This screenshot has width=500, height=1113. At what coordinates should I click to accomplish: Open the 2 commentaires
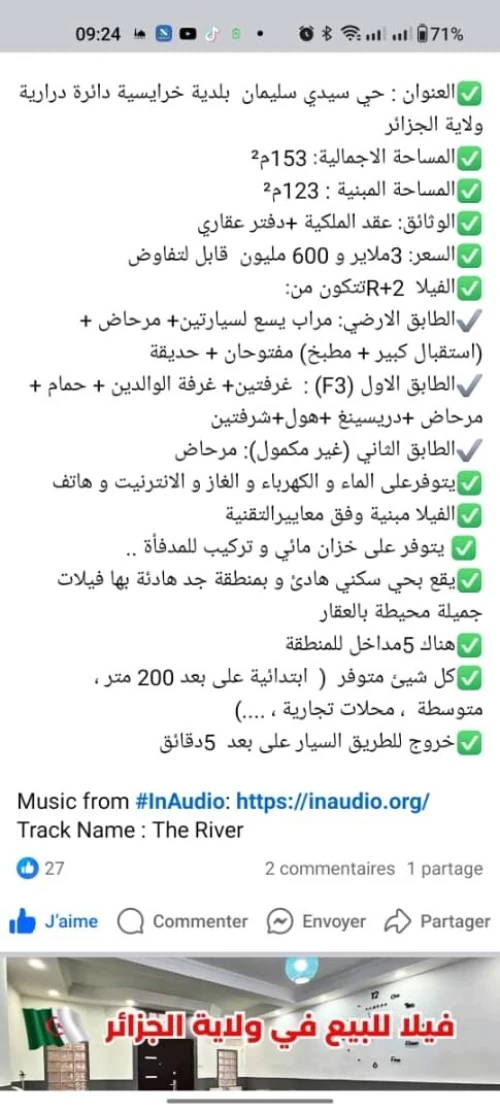[330, 868]
